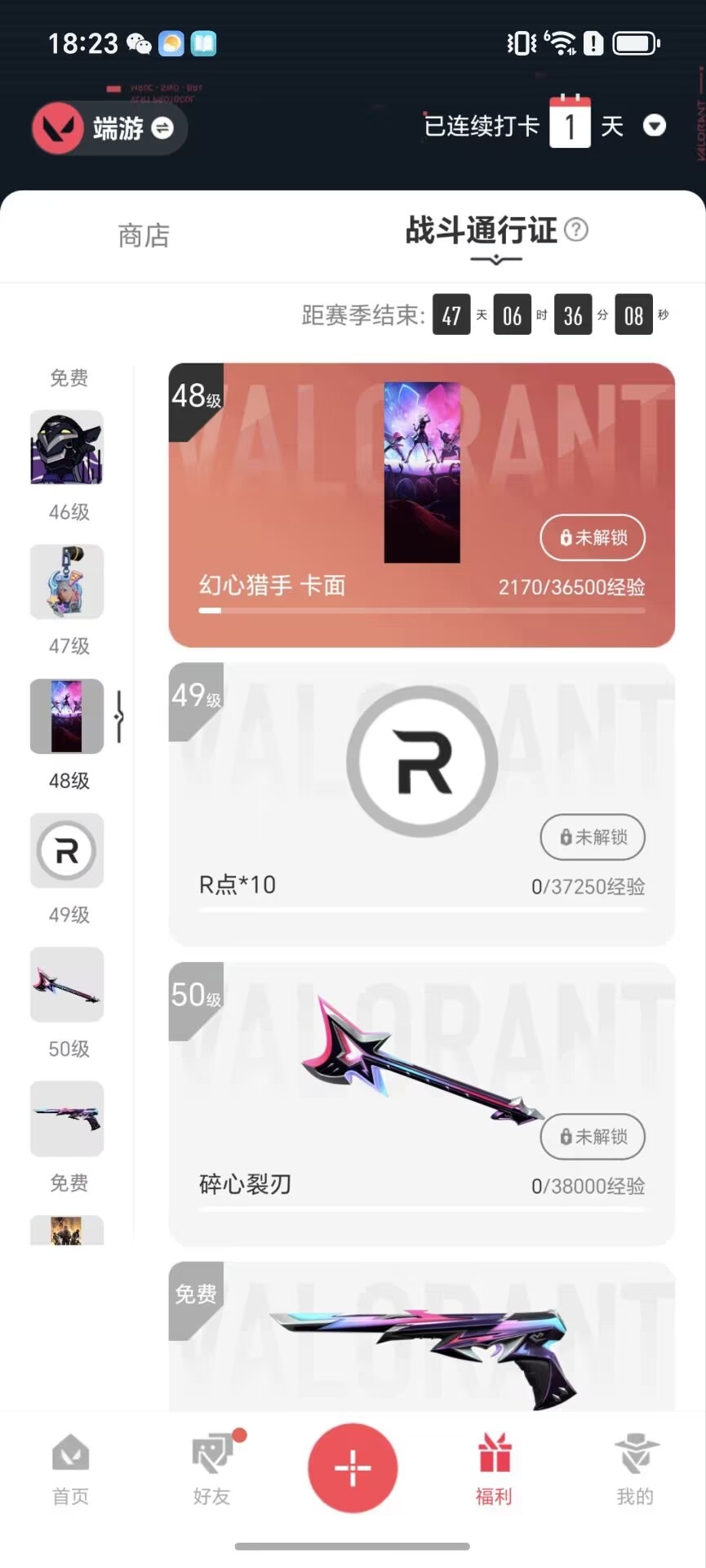The height and width of the screenshot is (1568, 706).
Task: Switch to the 商店 tab
Action: point(142,236)
